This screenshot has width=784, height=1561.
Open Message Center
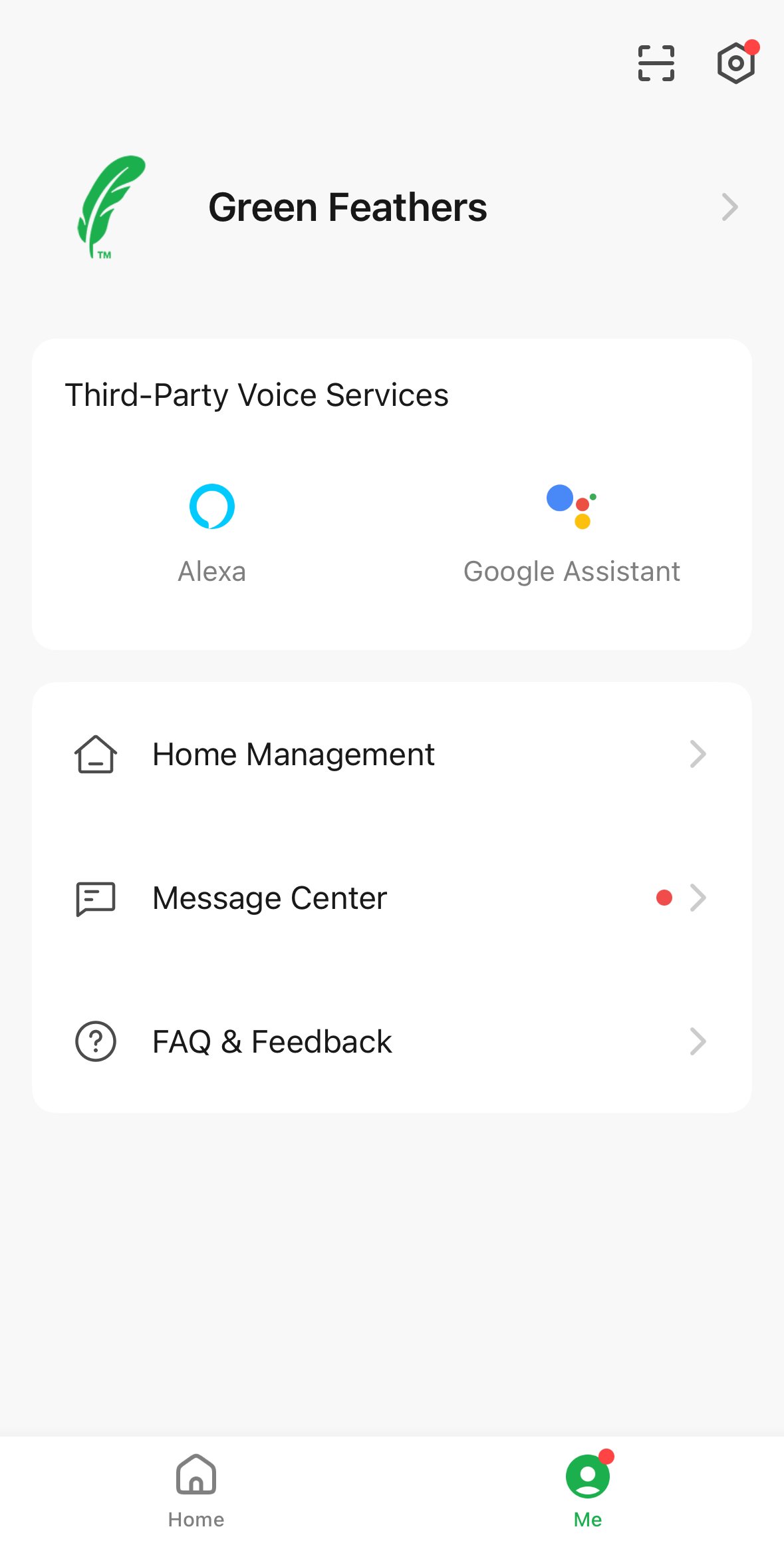392,898
